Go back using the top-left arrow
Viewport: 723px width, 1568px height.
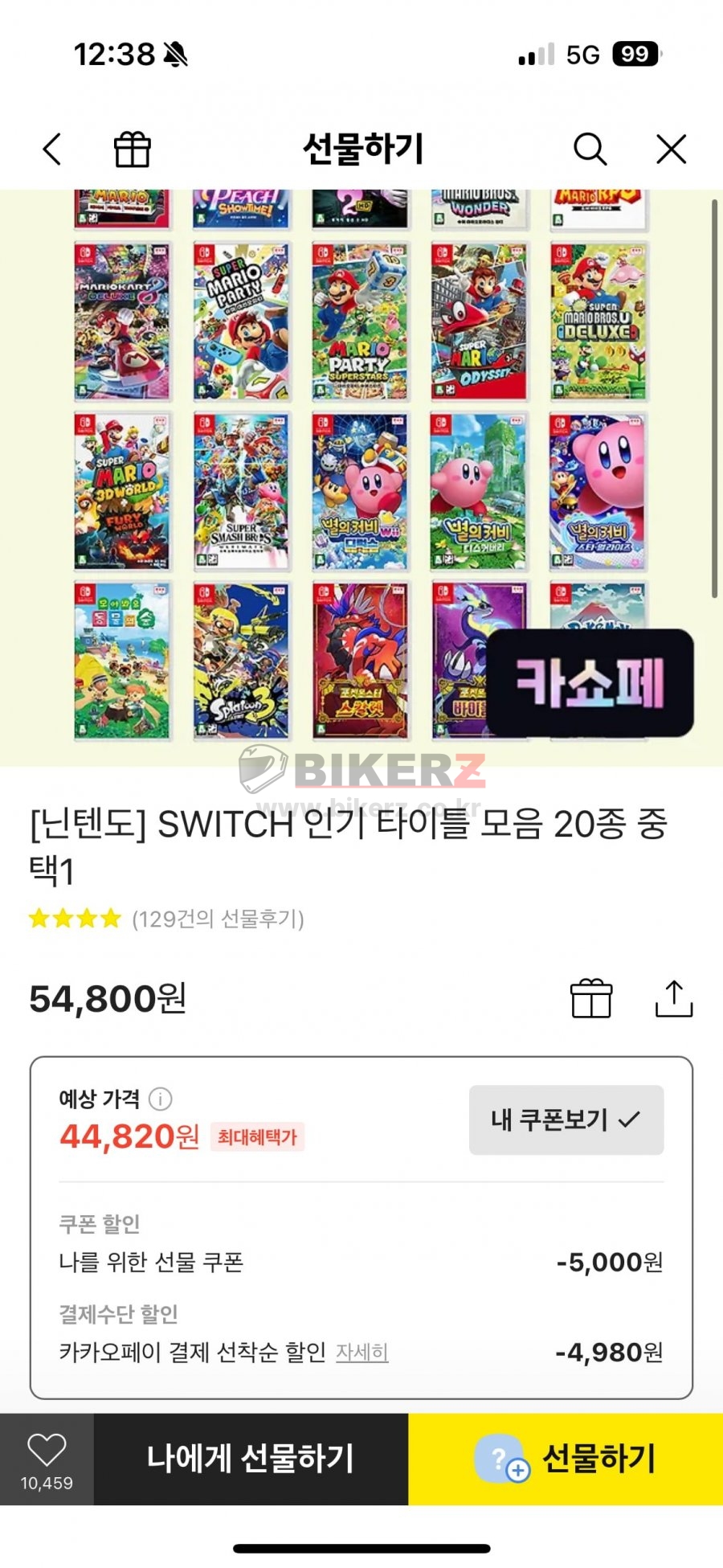[53, 149]
